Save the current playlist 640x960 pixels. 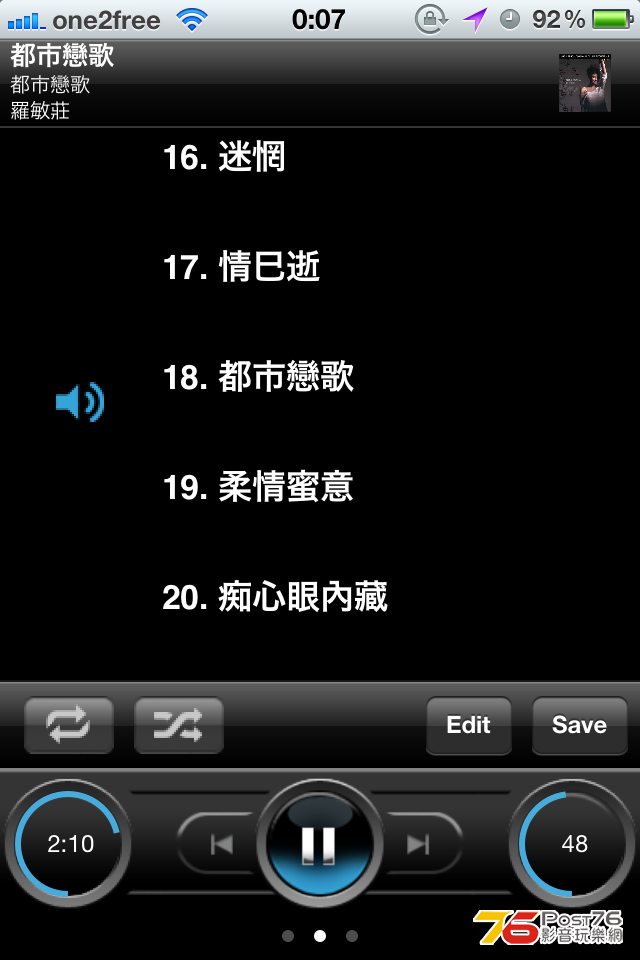[579, 725]
